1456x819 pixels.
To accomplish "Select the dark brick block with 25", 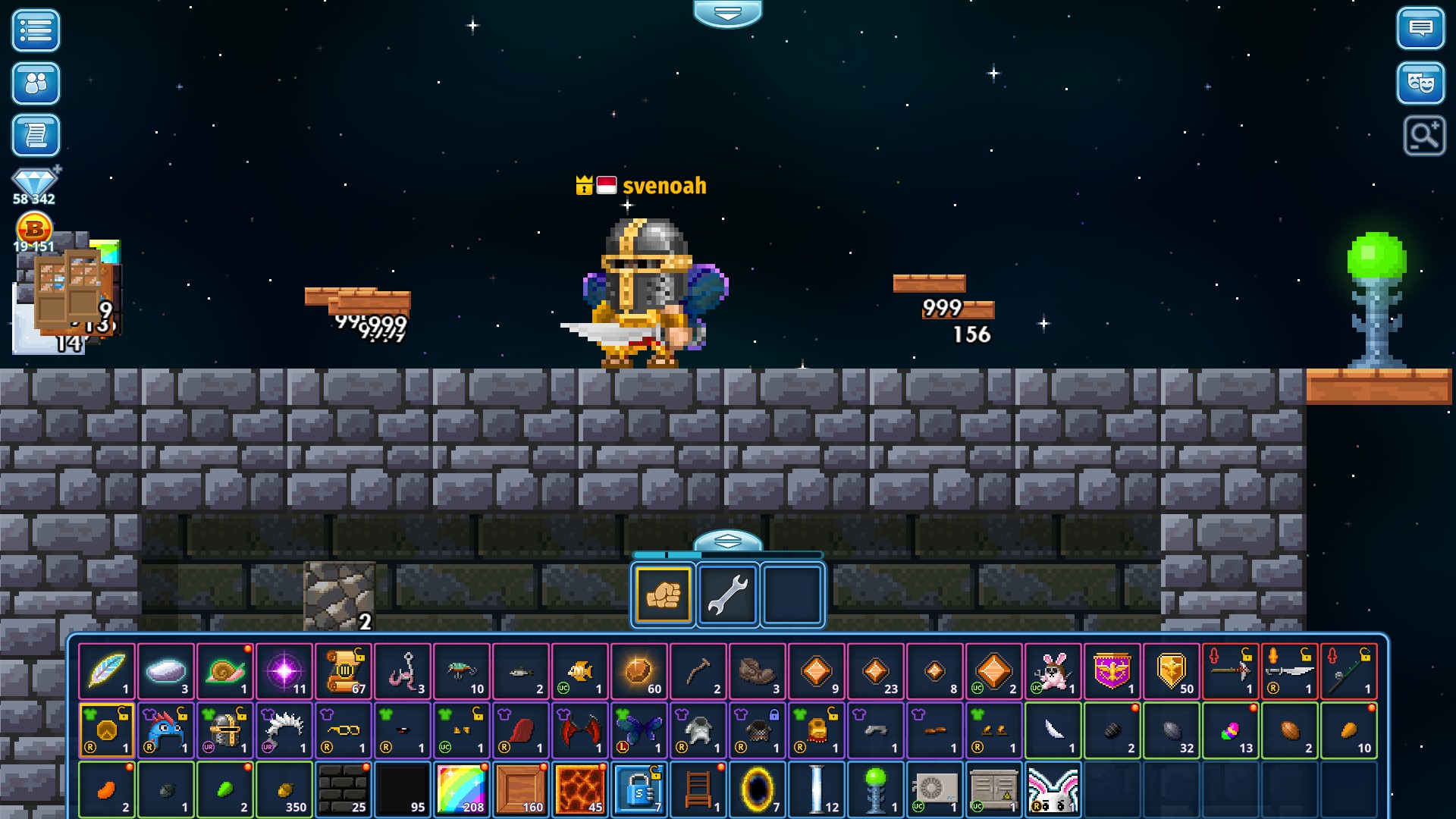I will tap(342, 789).
